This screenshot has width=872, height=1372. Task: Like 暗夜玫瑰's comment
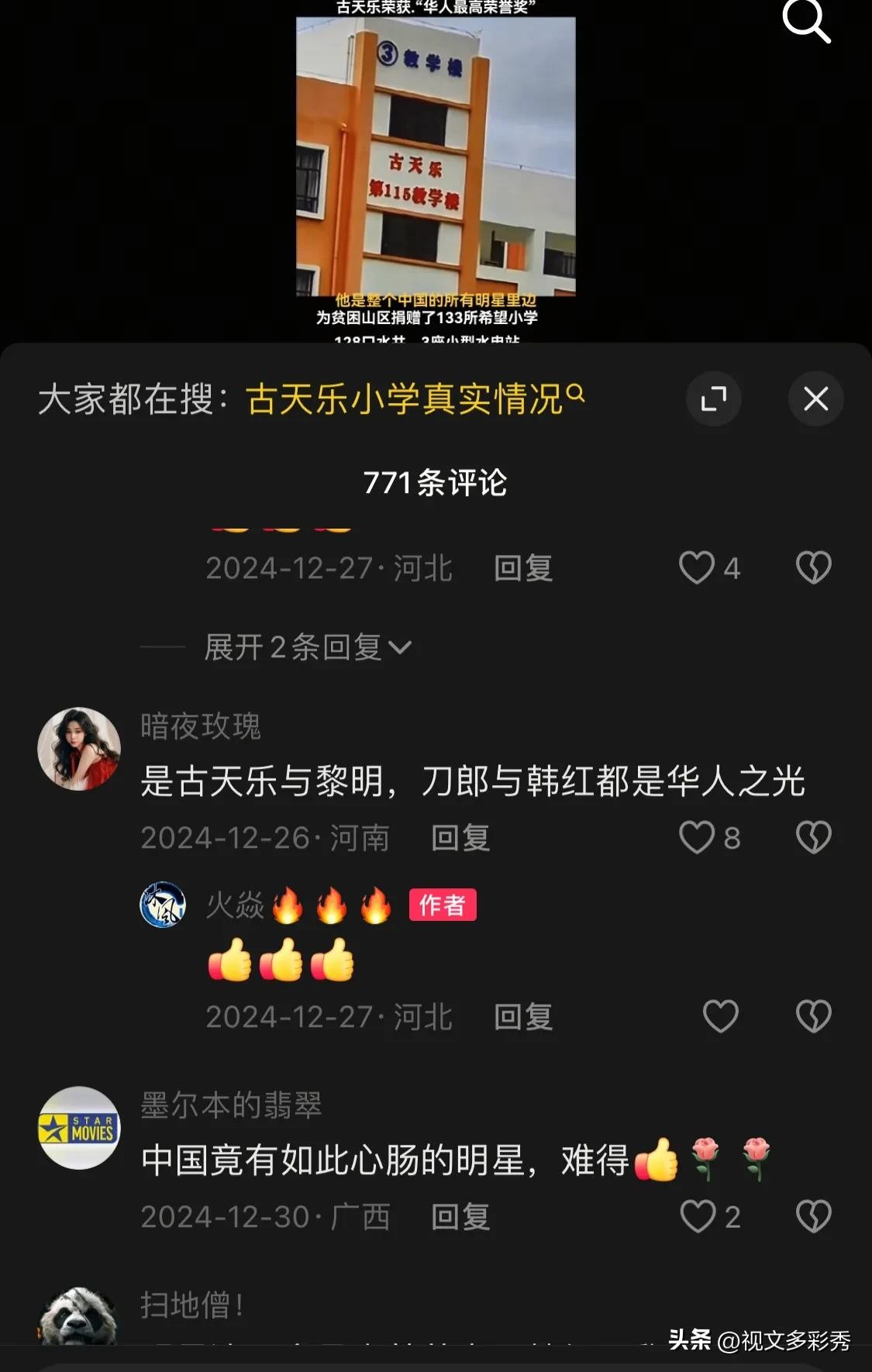[697, 837]
